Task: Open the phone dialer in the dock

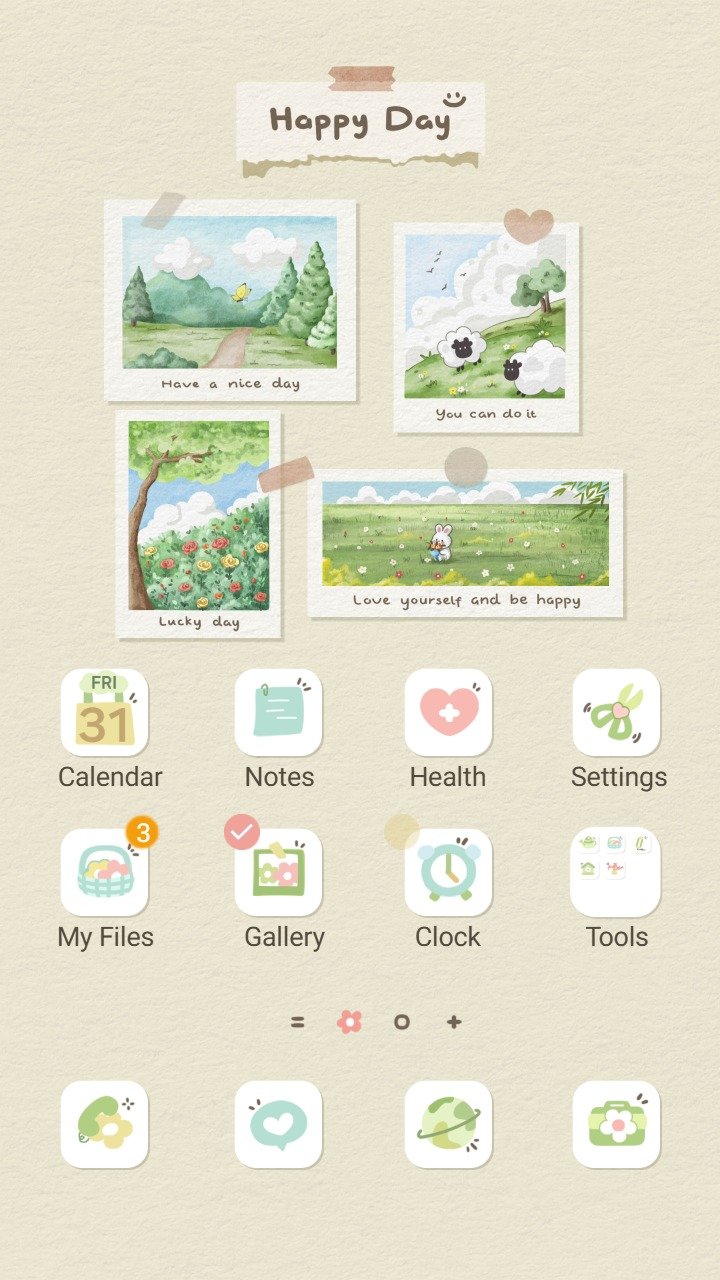Action: [104, 1124]
